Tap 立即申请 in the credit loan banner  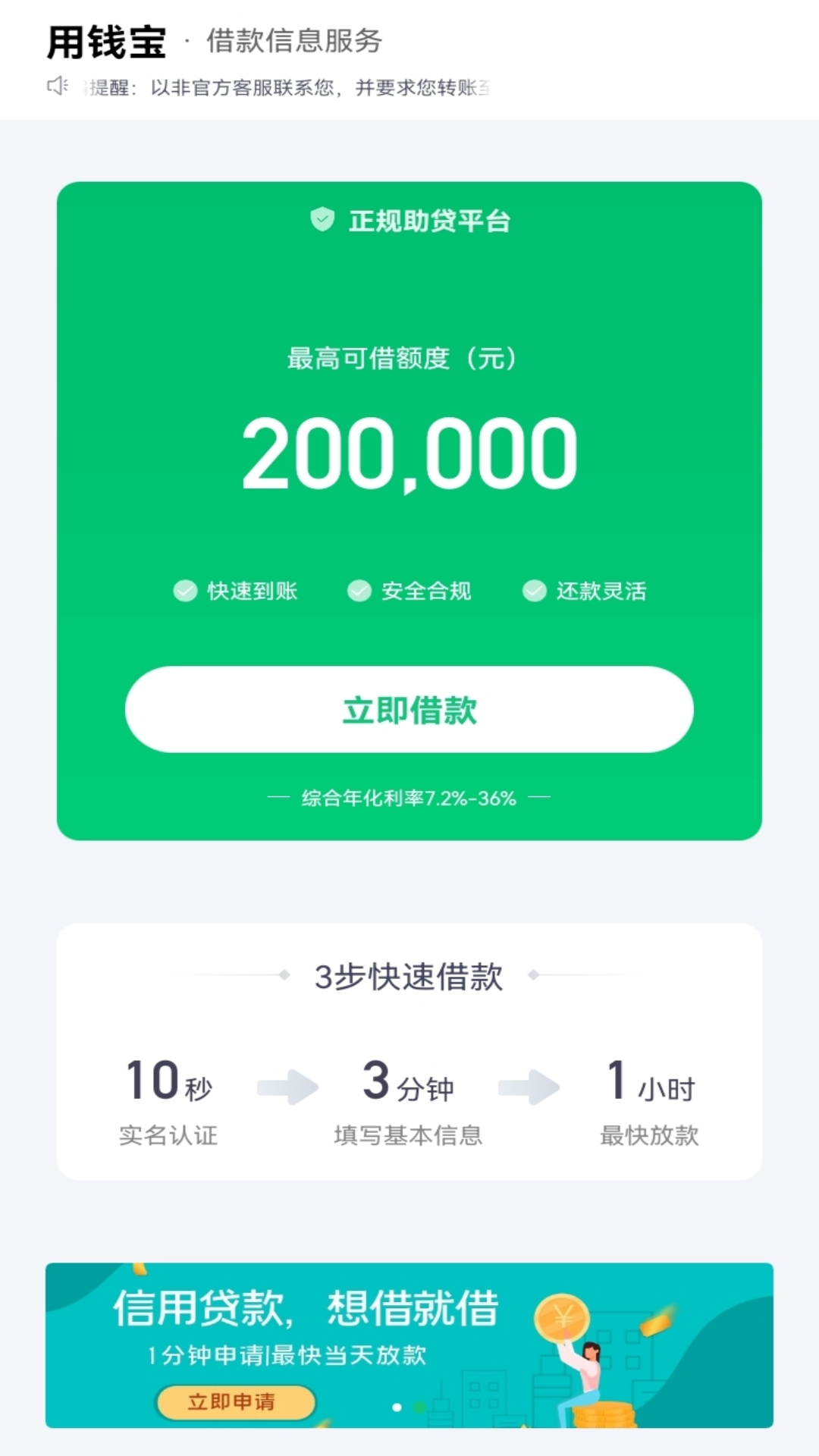pos(237,1402)
